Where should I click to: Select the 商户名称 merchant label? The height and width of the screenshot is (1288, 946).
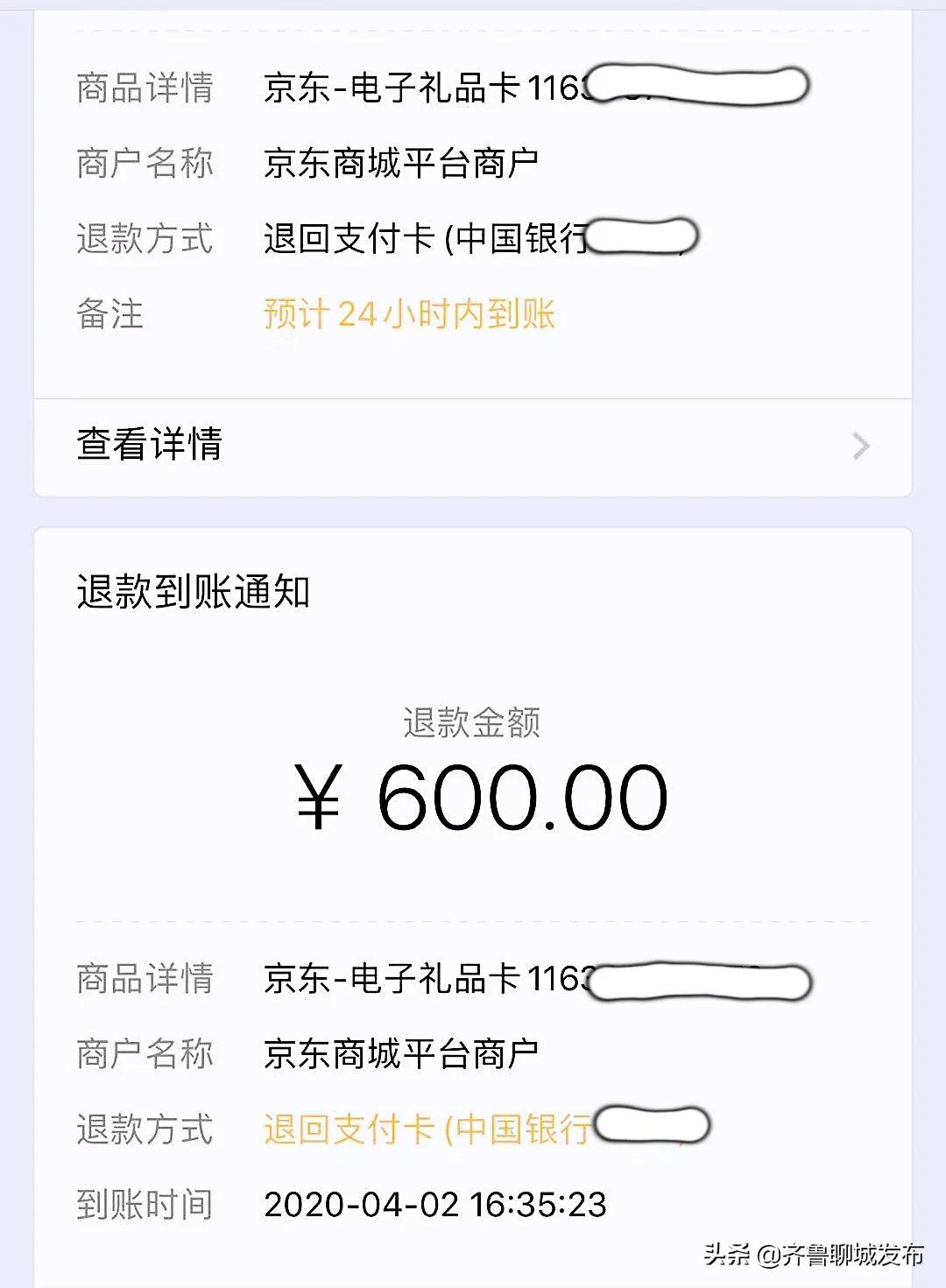click(x=145, y=162)
